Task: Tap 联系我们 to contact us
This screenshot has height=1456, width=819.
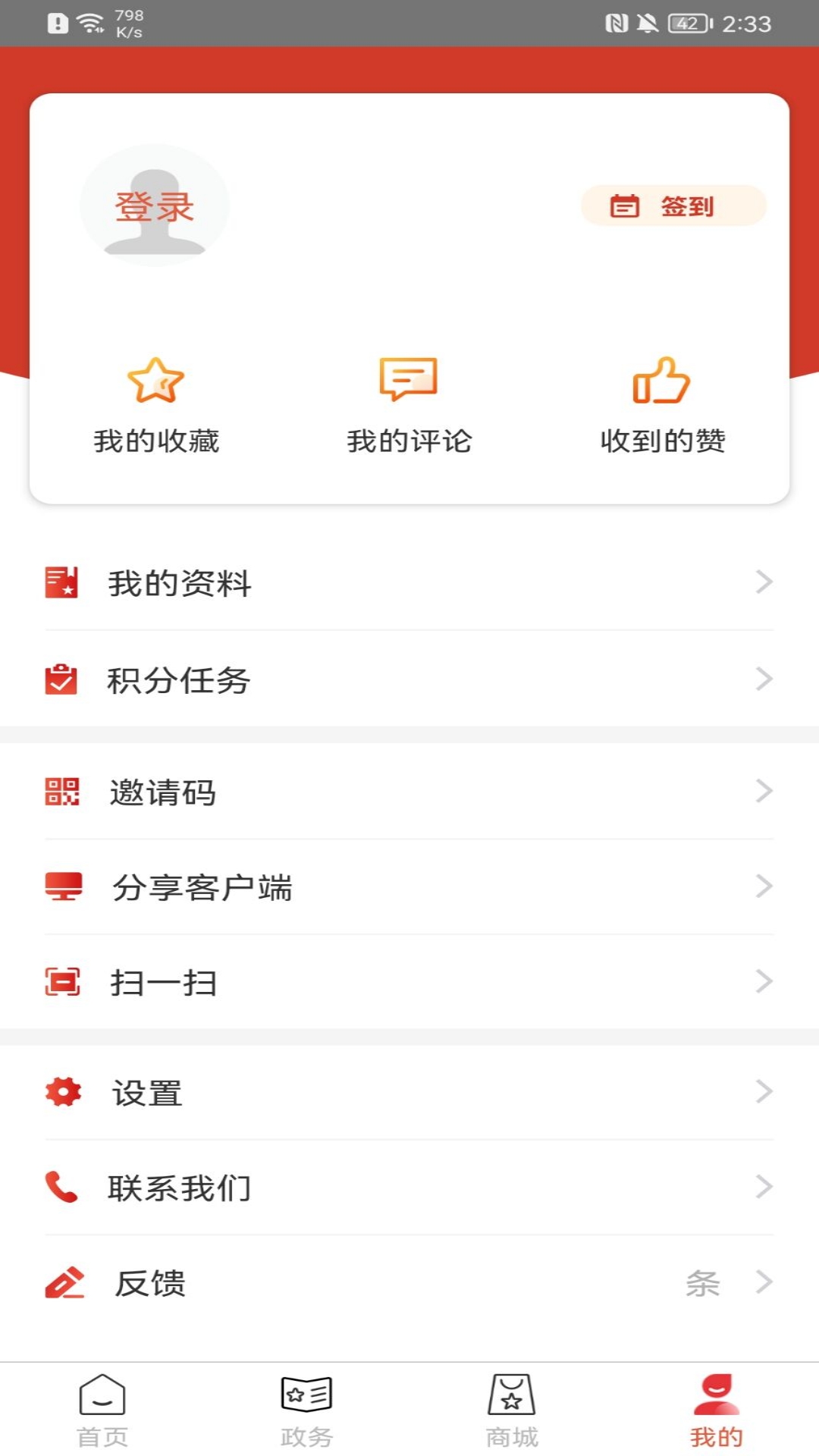Action: point(409,1188)
